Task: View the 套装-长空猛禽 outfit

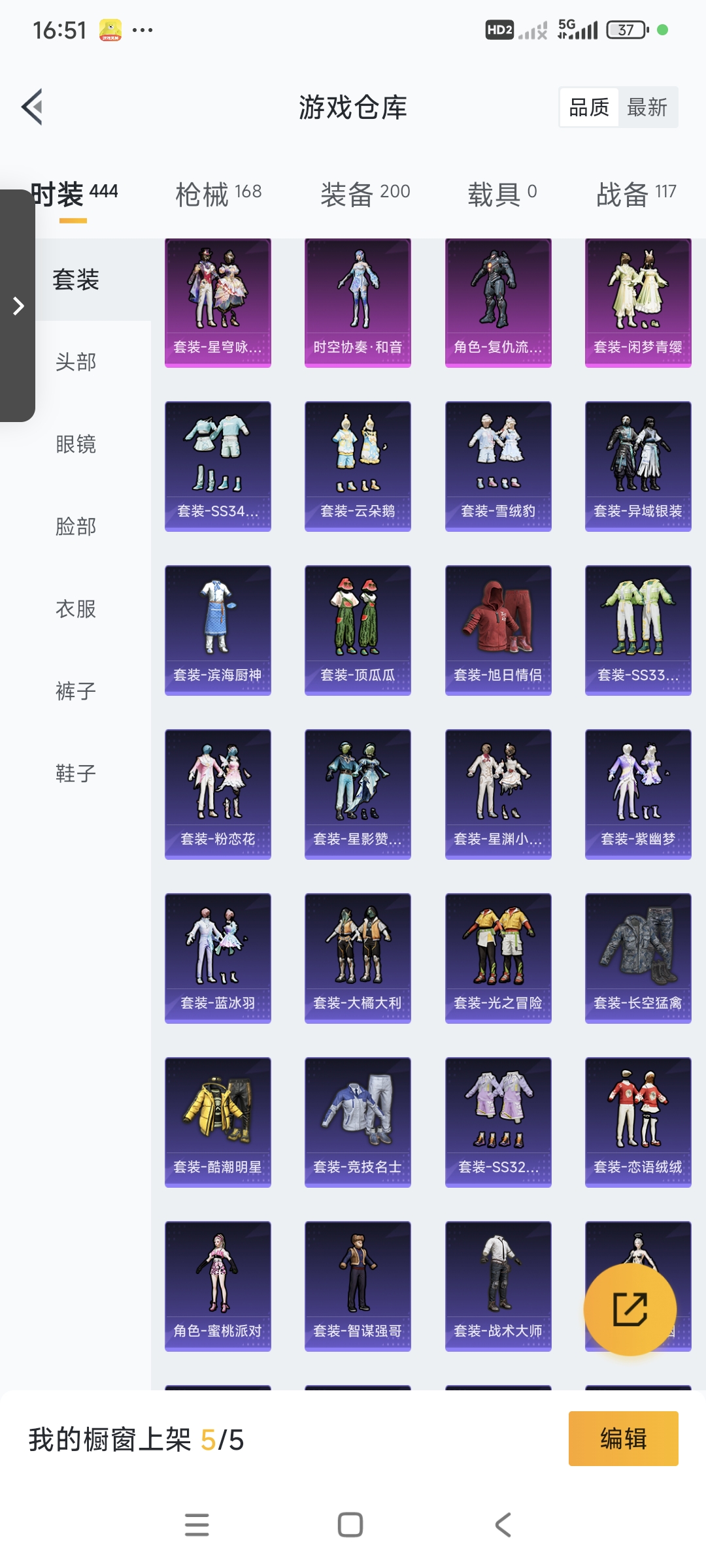Action: coord(638,958)
